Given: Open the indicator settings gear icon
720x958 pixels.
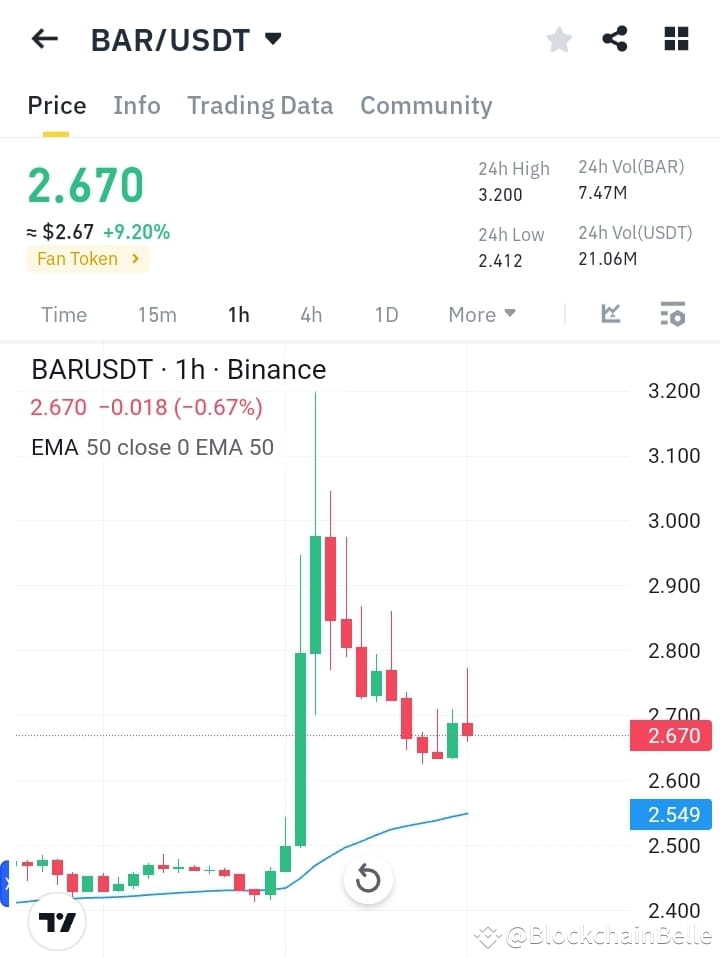Looking at the screenshot, I should pyautogui.click(x=672, y=314).
